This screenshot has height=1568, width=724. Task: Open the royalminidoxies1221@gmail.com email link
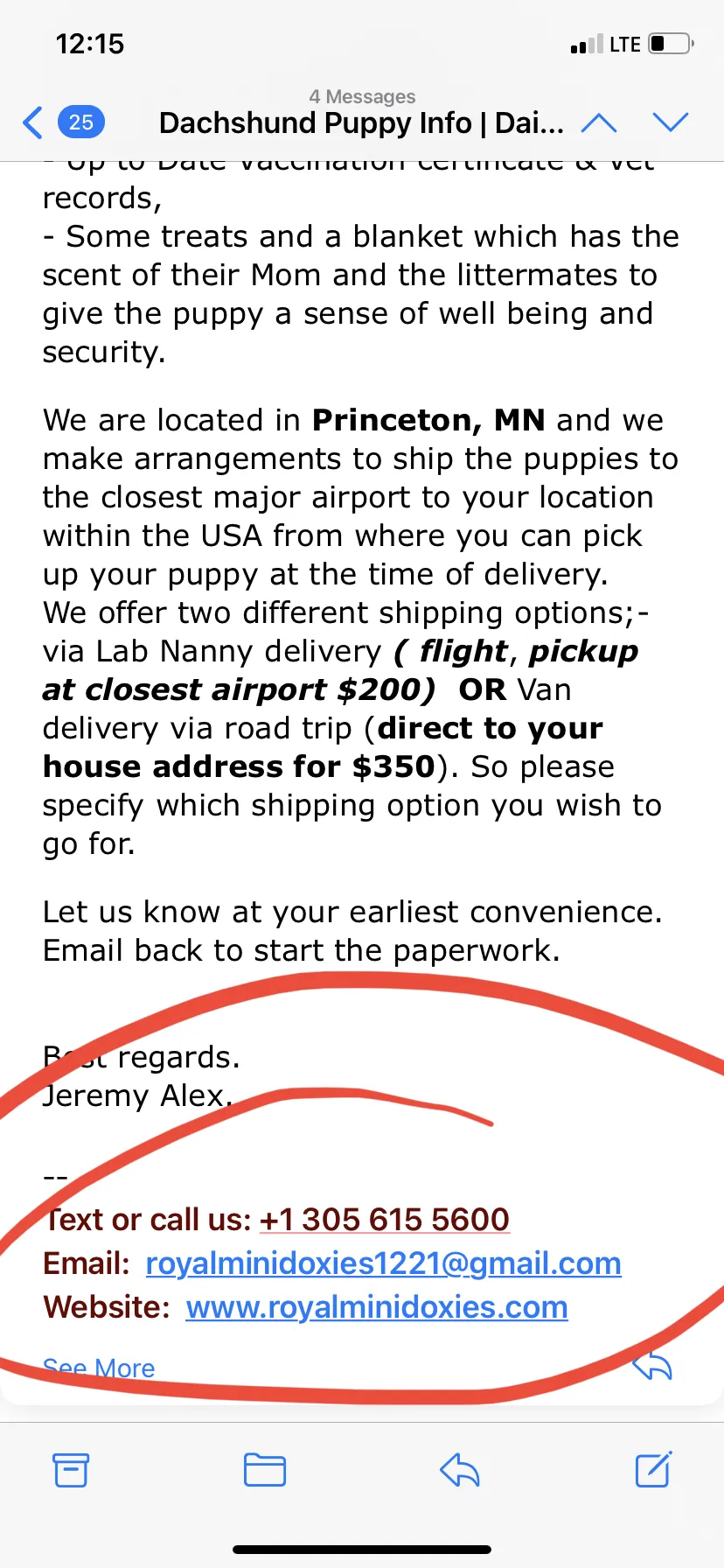point(383,1263)
